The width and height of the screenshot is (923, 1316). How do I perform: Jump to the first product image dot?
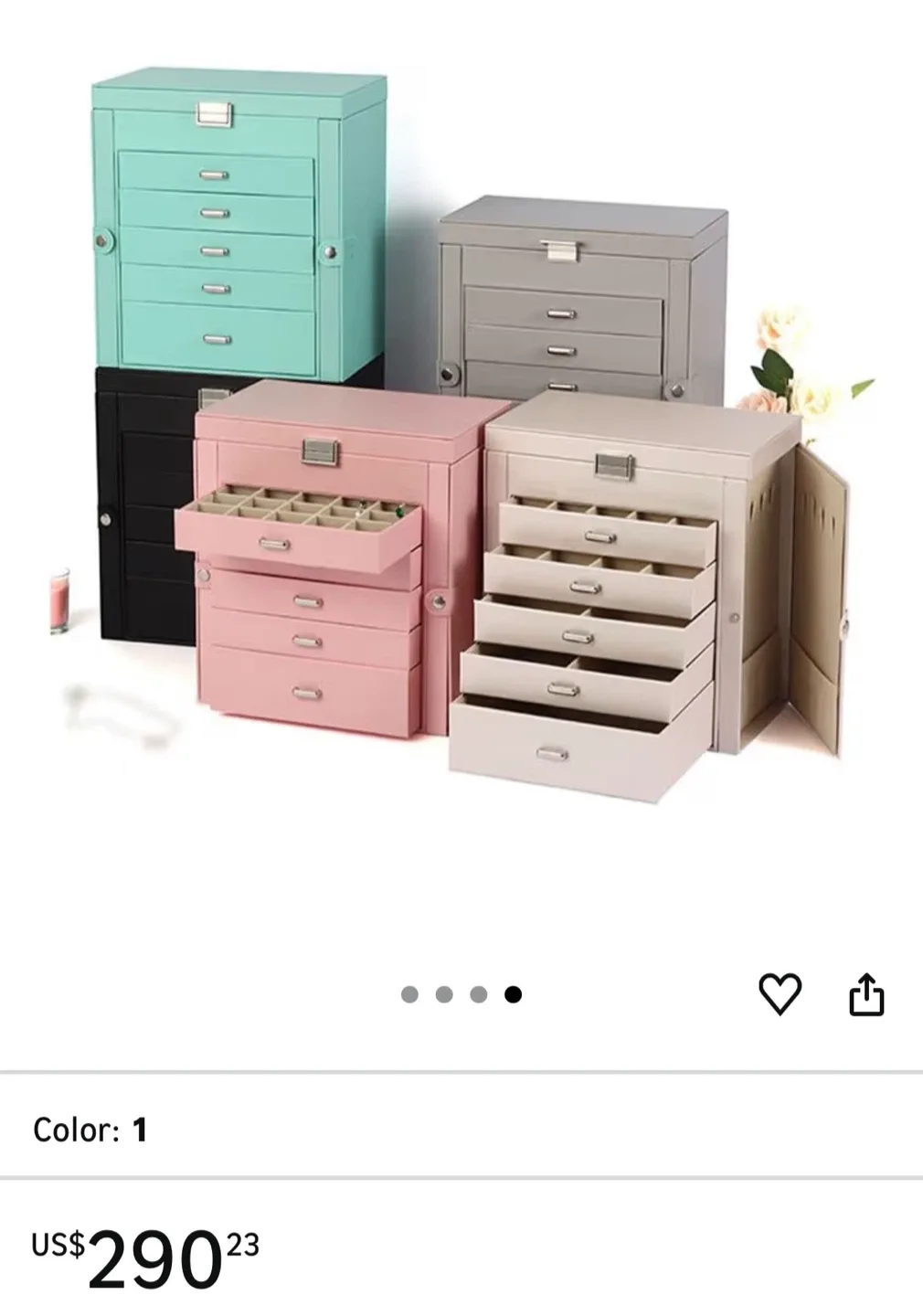pyautogui.click(x=408, y=993)
